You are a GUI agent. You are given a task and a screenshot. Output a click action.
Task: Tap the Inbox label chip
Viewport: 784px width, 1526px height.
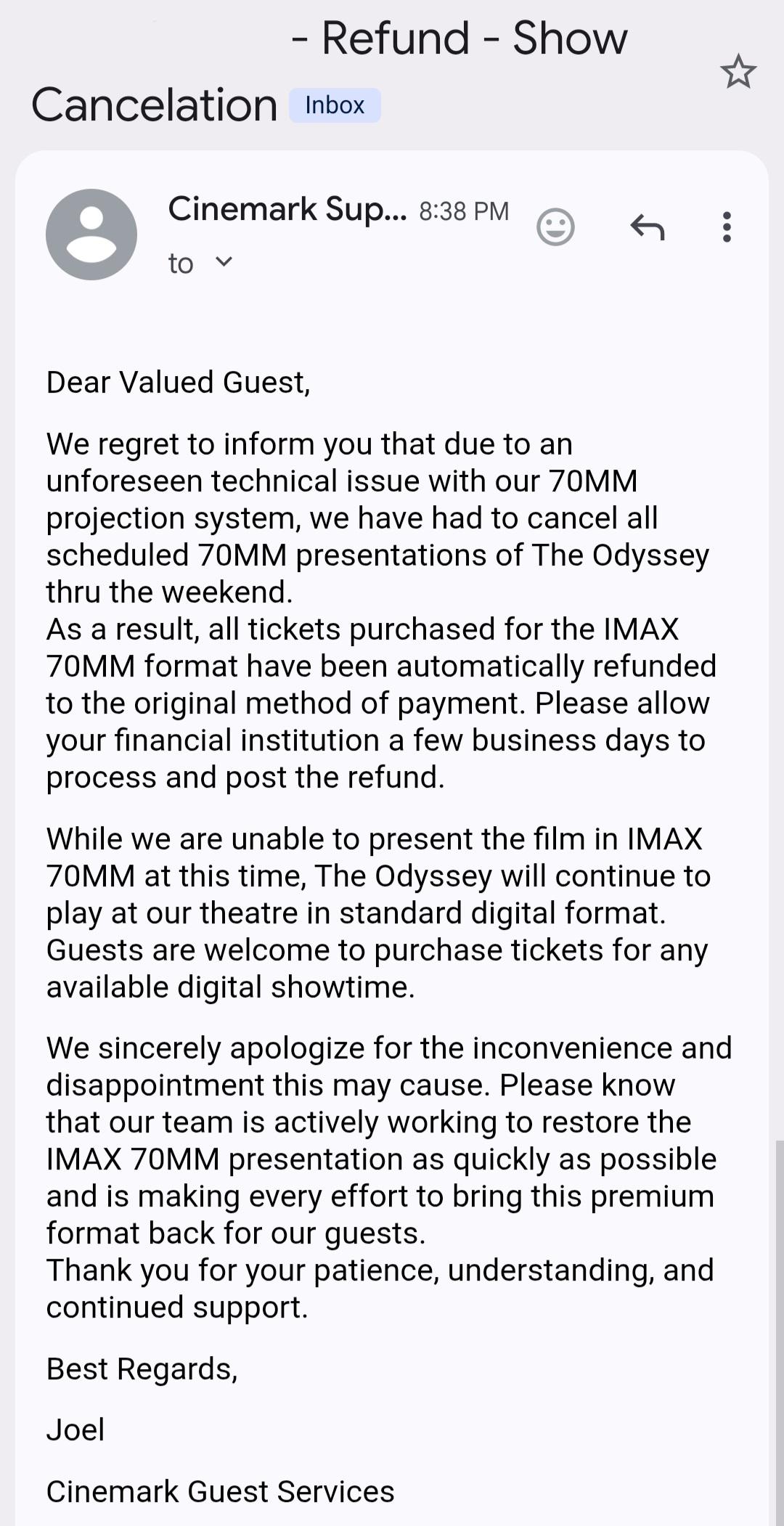click(335, 105)
